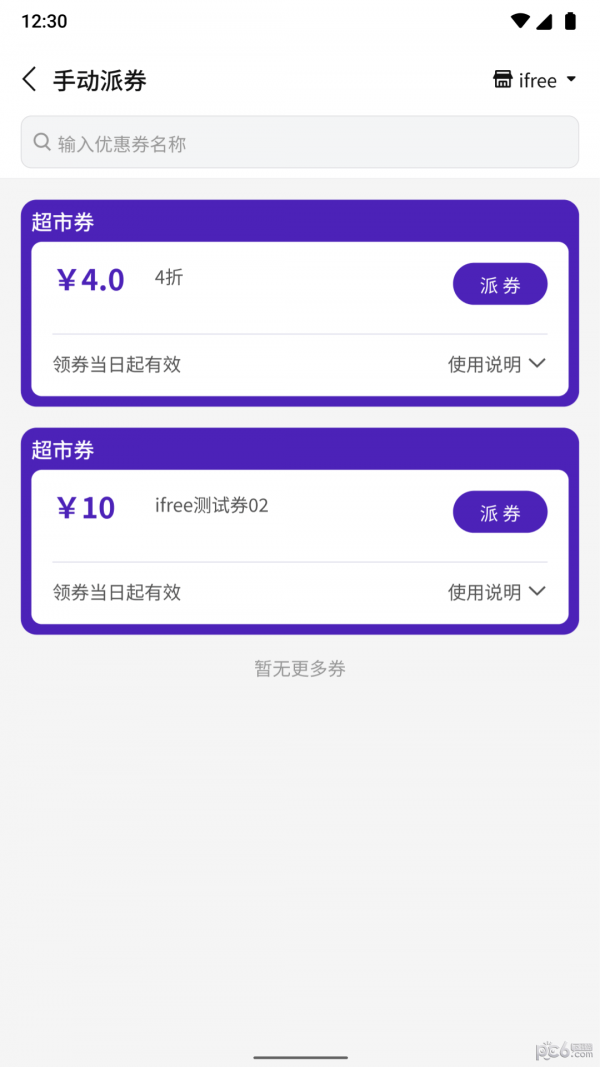Send the ifree测试券02 coupon with 派券
This screenshot has height=1067, width=600.
pos(500,513)
